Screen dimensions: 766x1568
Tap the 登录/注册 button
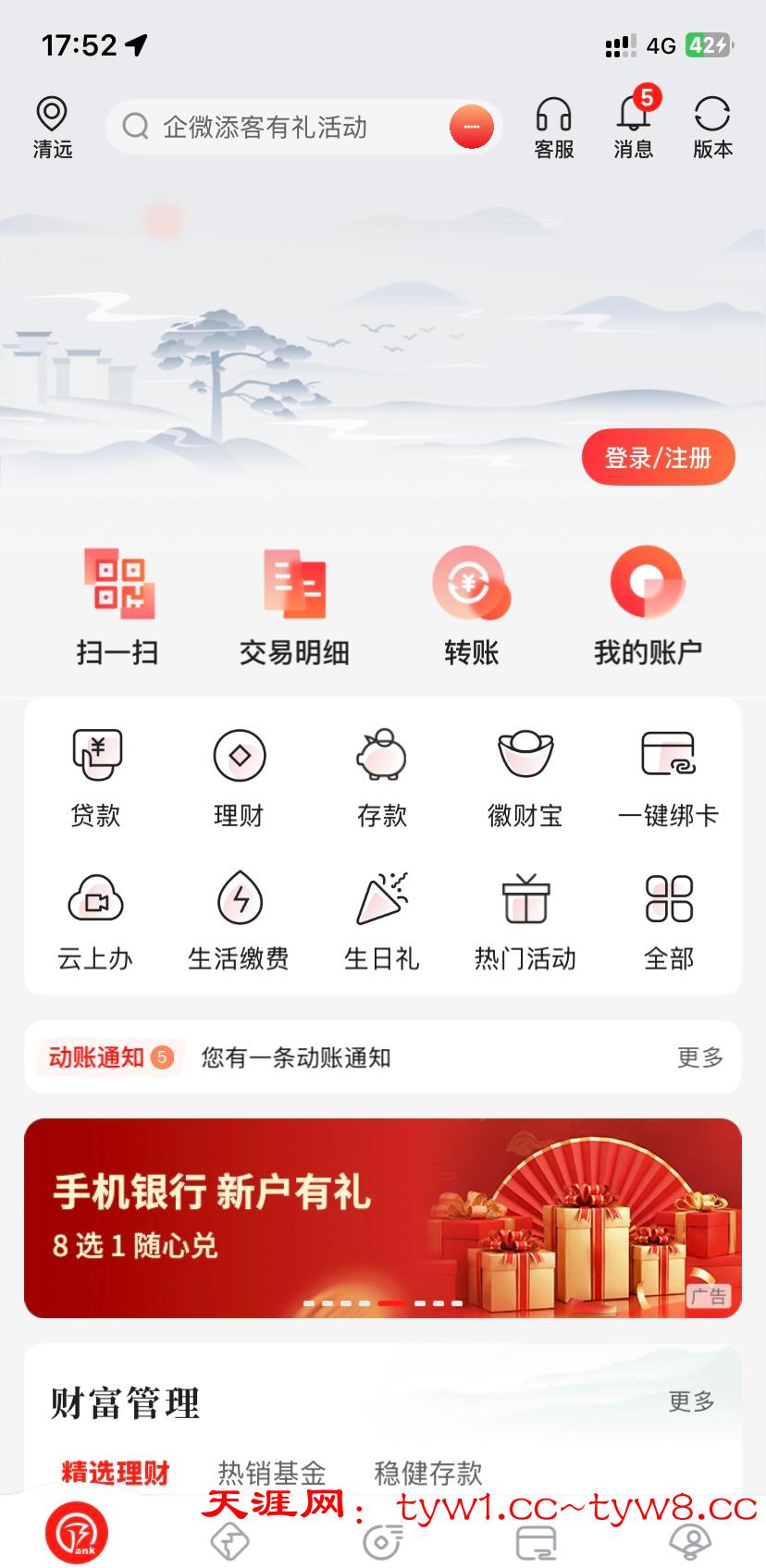[x=658, y=457]
